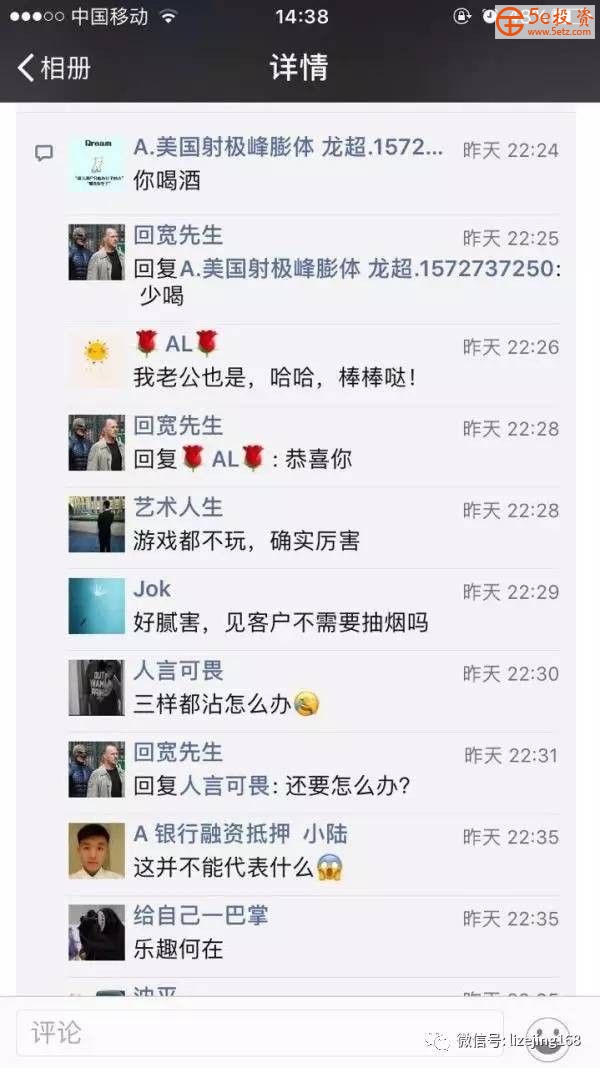Open 艺术人生's avatar
The width and height of the screenshot is (600, 1068).
[96, 525]
